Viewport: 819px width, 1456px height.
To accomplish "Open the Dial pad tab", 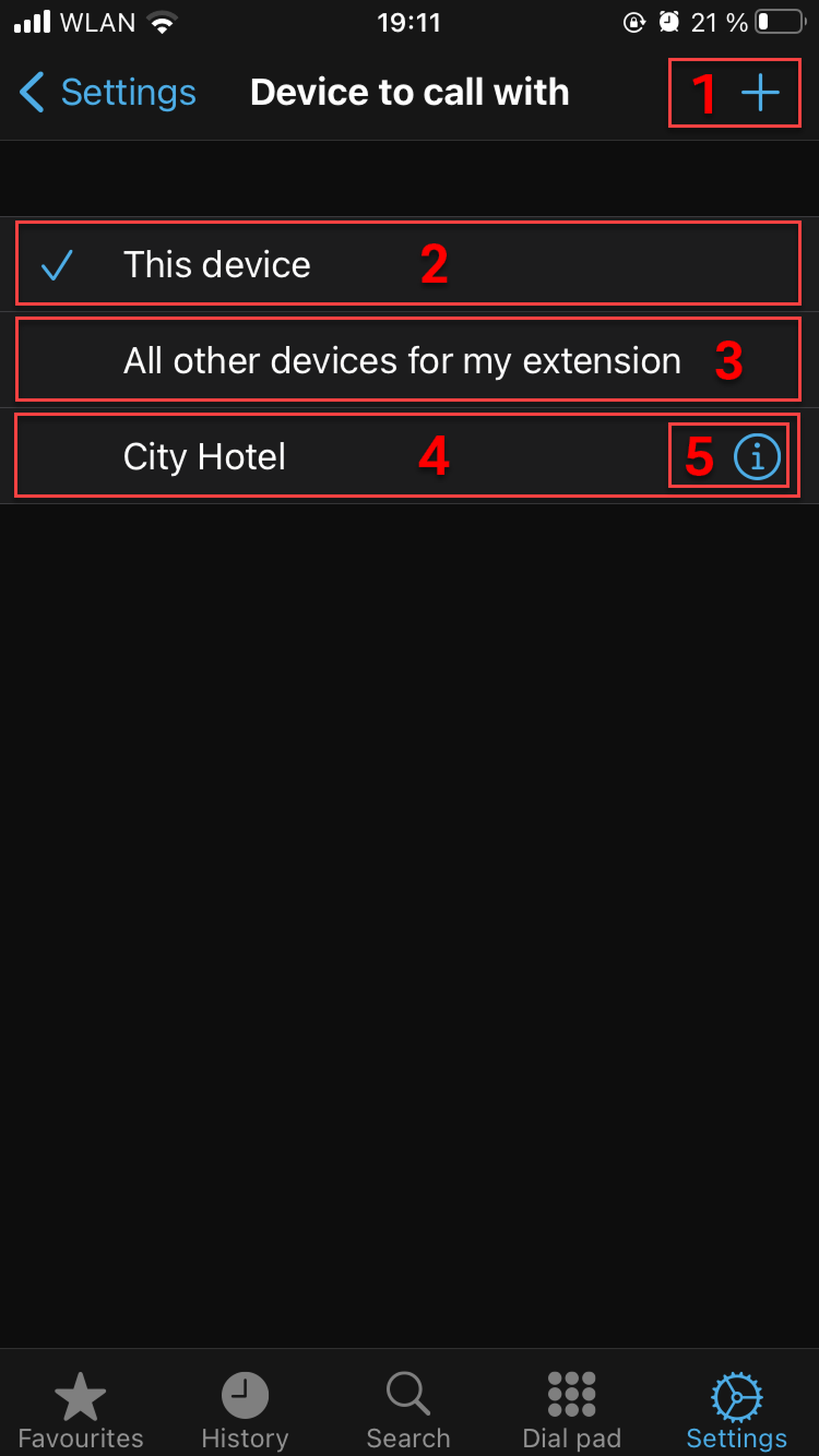I will coord(572,1407).
